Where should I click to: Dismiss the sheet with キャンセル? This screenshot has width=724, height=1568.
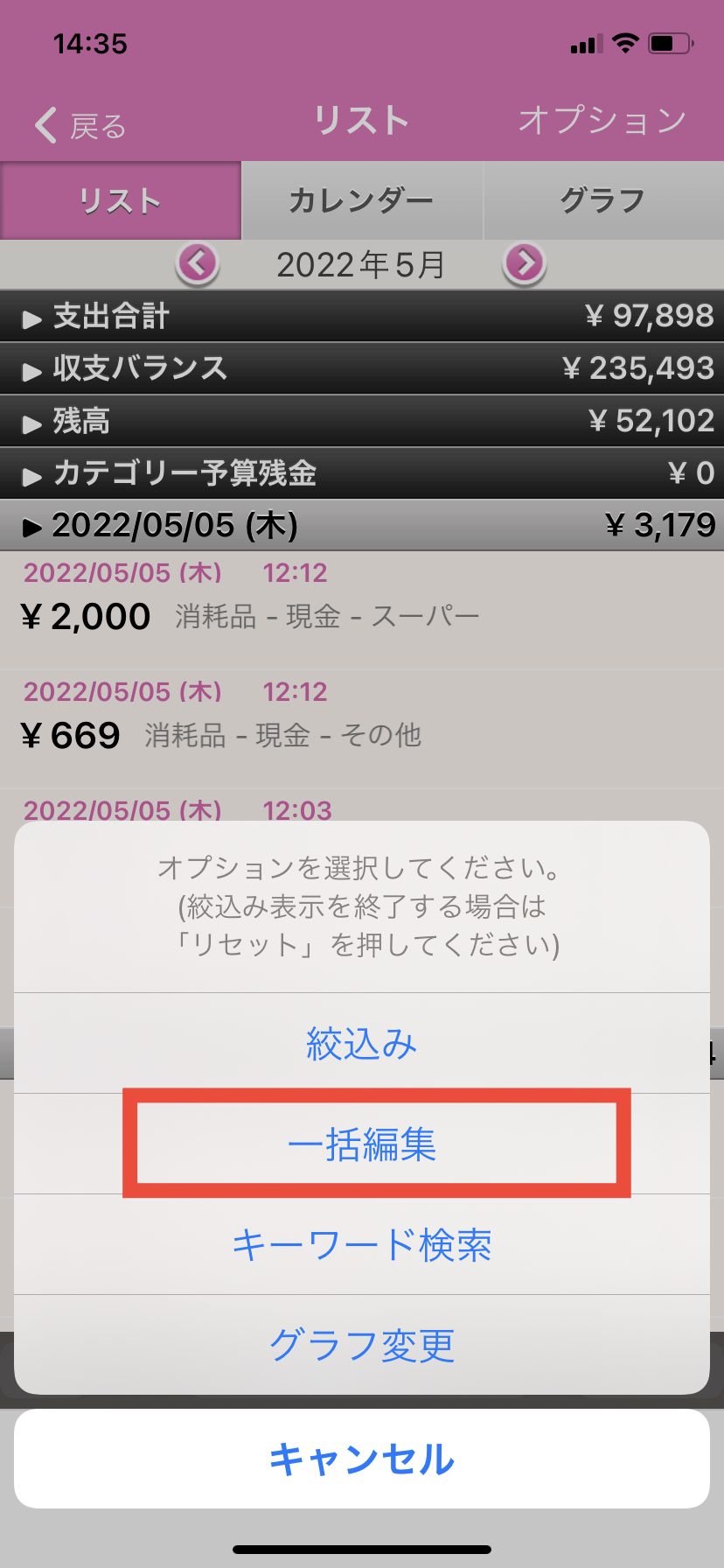click(x=362, y=1459)
